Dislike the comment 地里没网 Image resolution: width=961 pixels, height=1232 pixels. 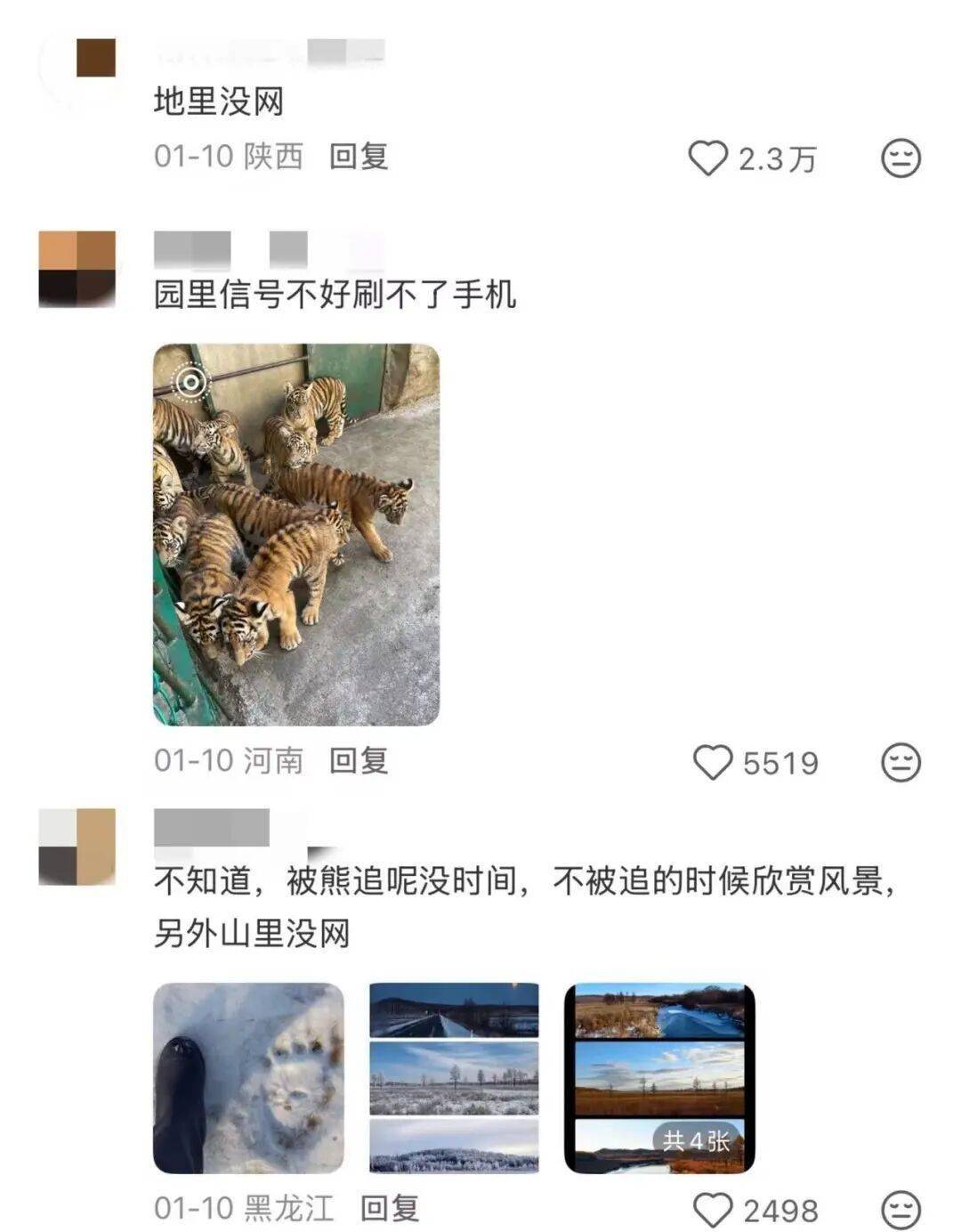(x=900, y=158)
